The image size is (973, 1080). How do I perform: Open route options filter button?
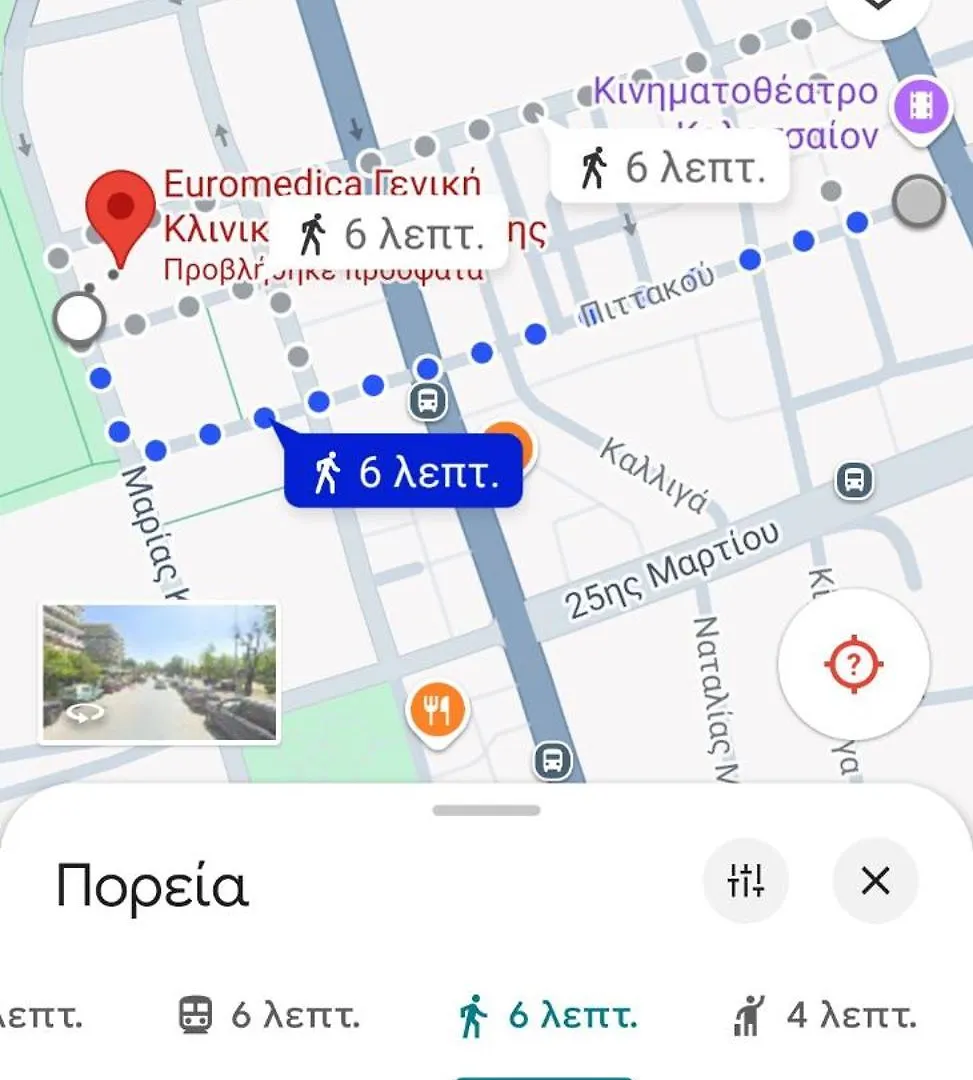click(x=746, y=881)
